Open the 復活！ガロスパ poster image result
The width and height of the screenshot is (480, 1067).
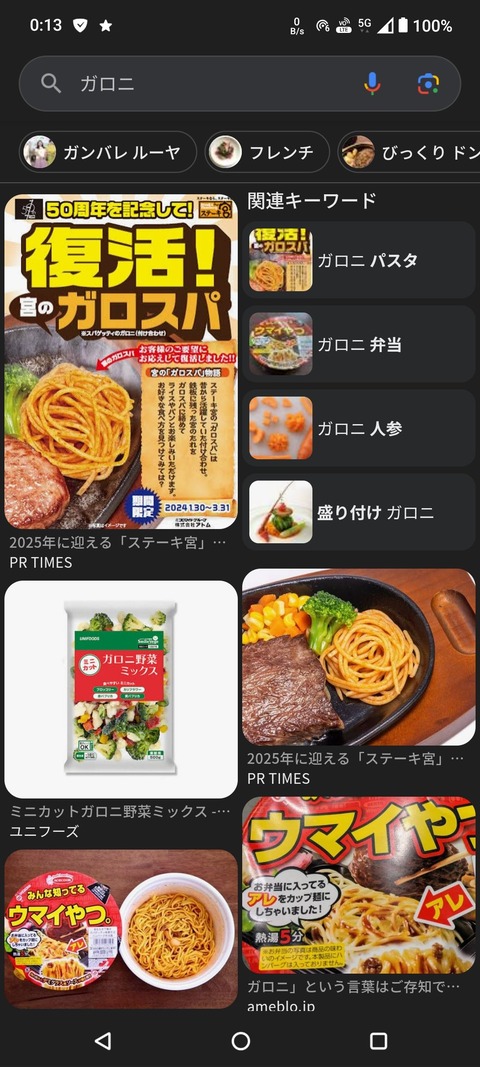tap(121, 361)
